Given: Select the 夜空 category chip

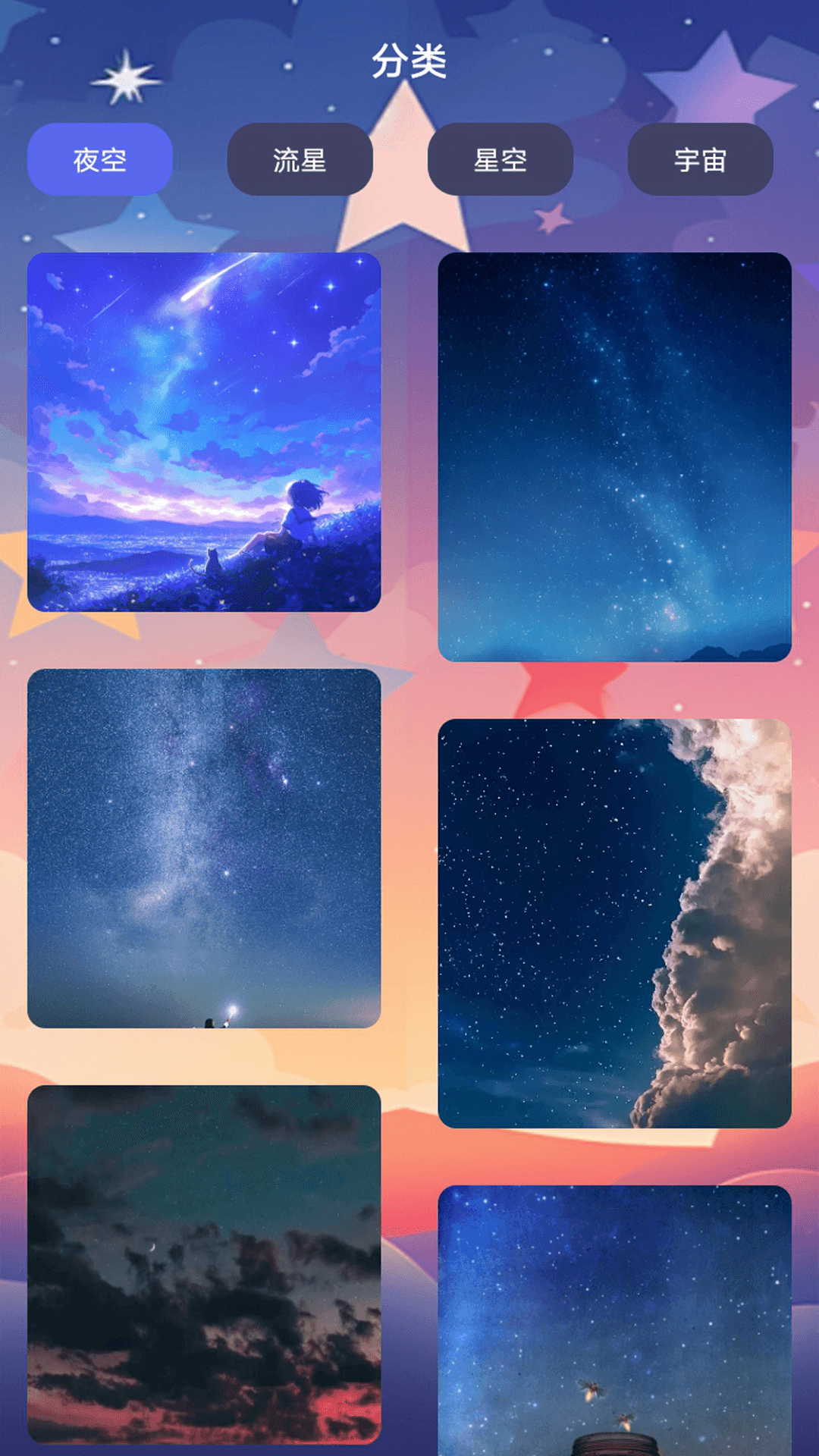Looking at the screenshot, I should click(100, 159).
